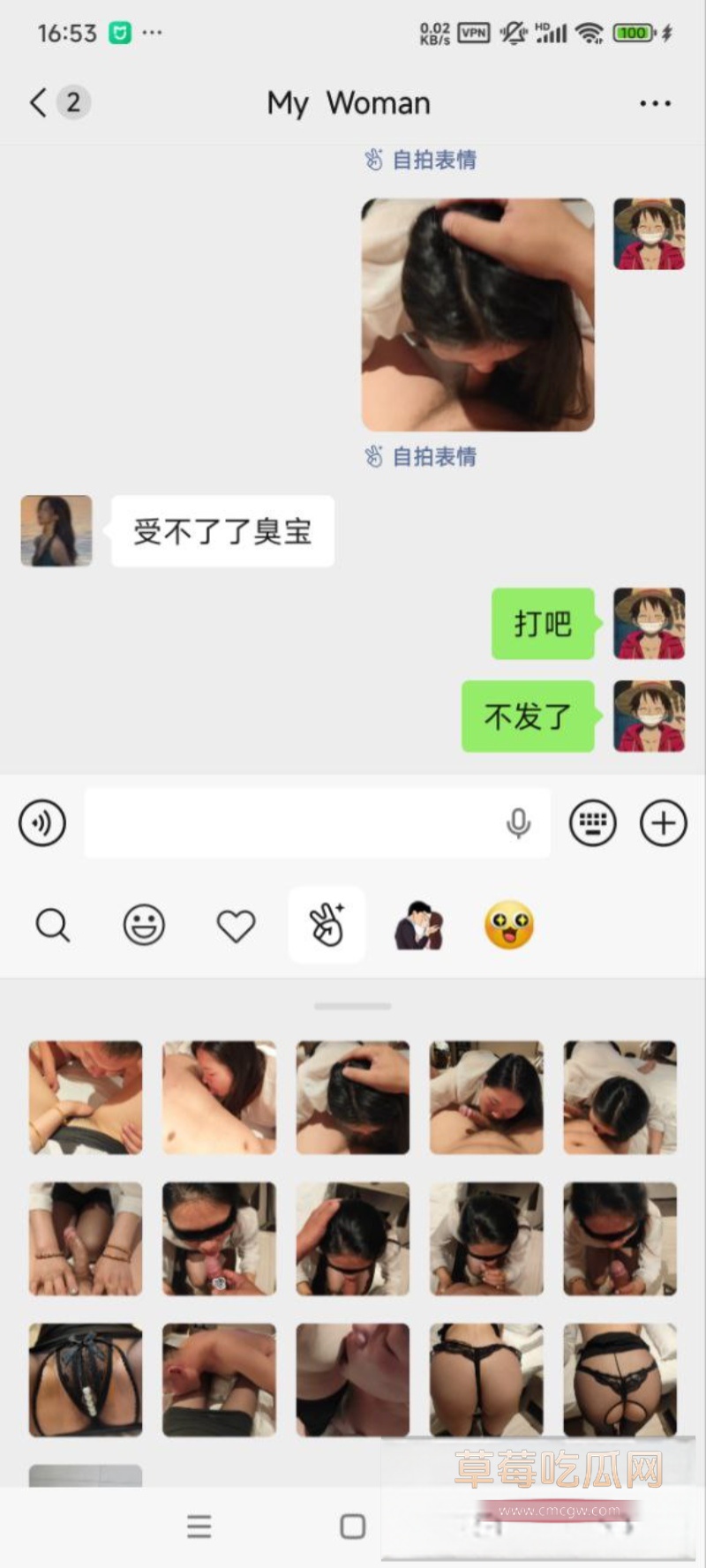
Task: Open the chat options three-dot menu
Action: coord(654,102)
